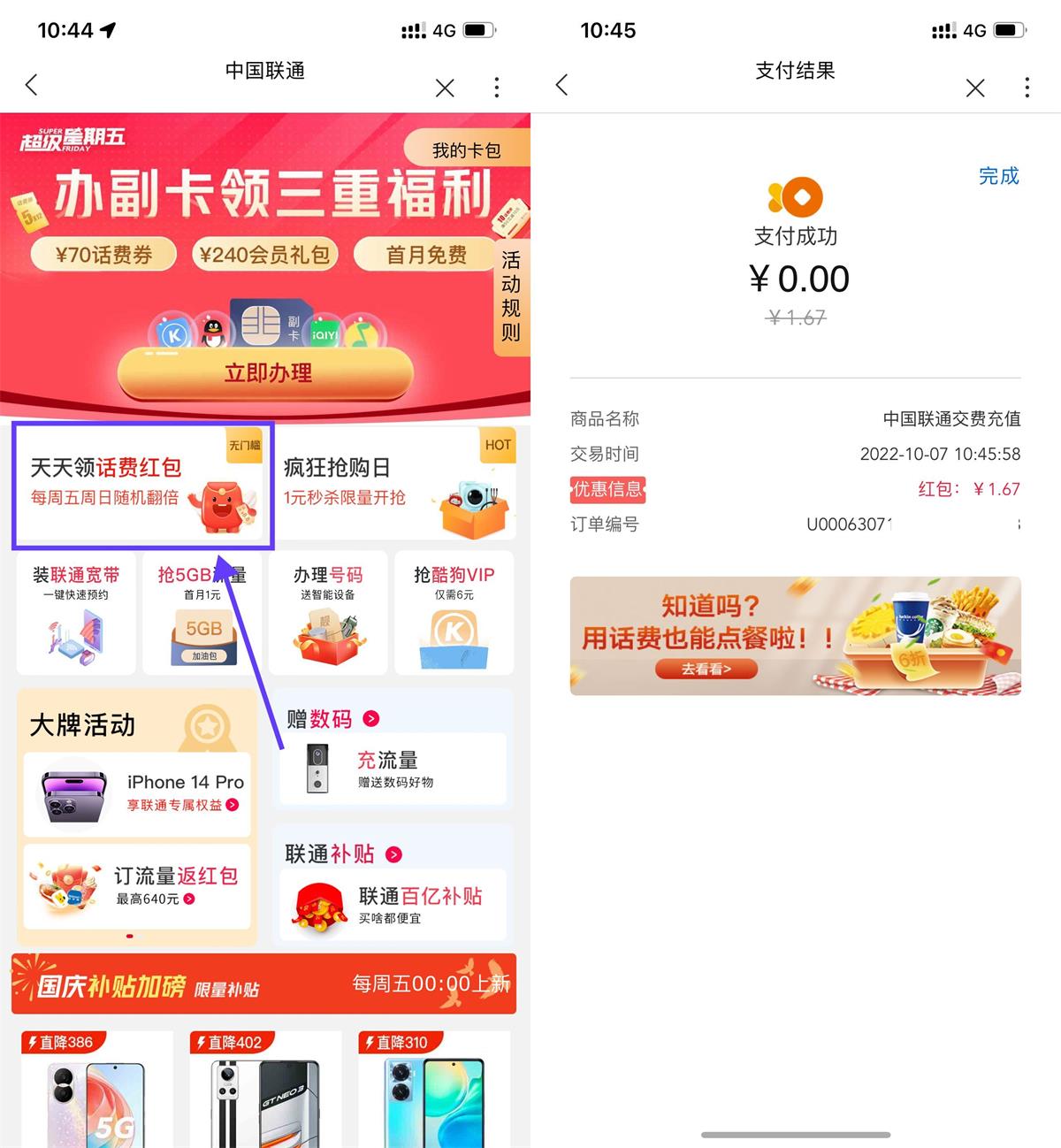The image size is (1061, 1148).
Task: Open 我的卡包
Action: pos(467,150)
